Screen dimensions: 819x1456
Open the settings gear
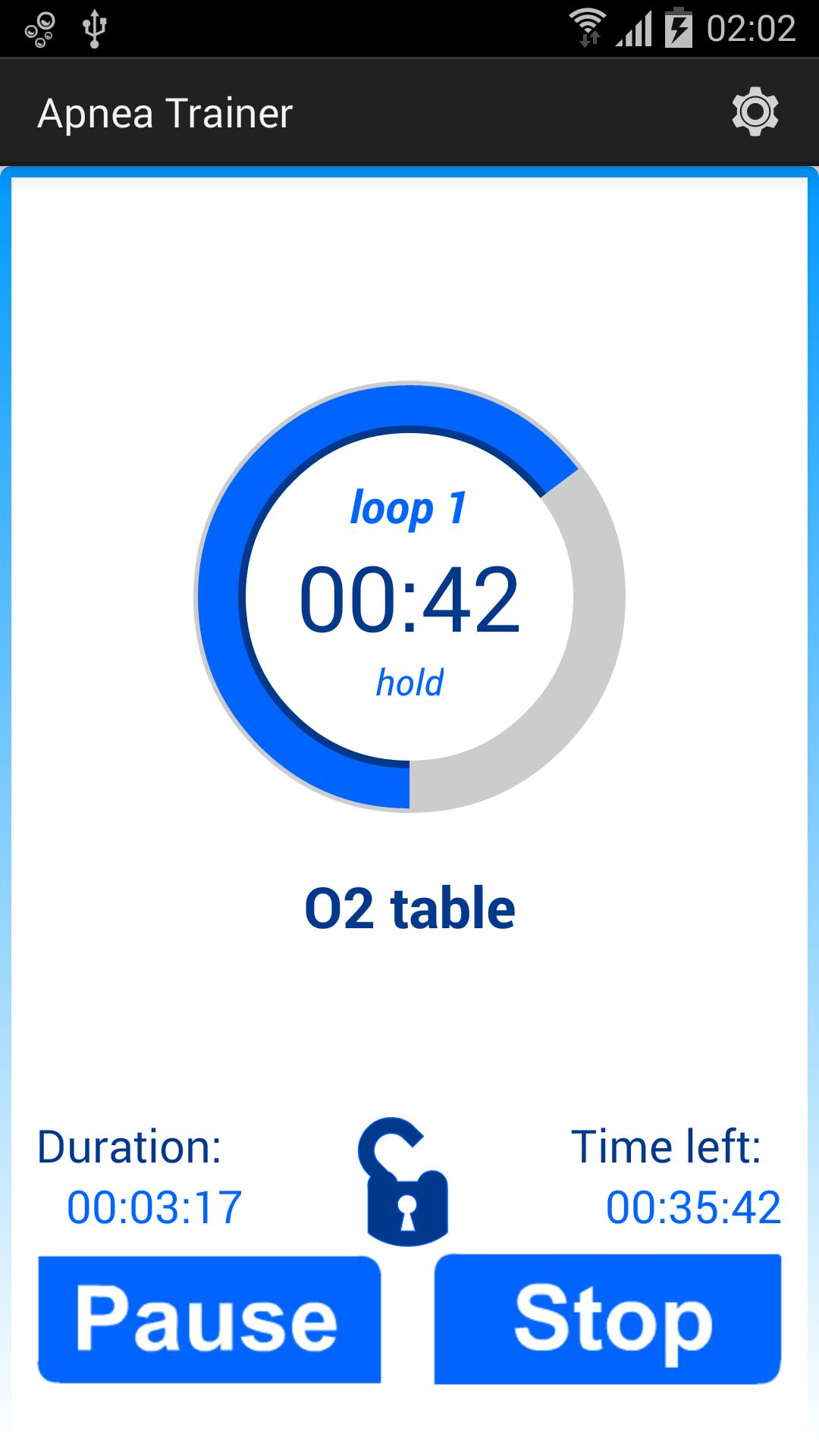pos(755,113)
